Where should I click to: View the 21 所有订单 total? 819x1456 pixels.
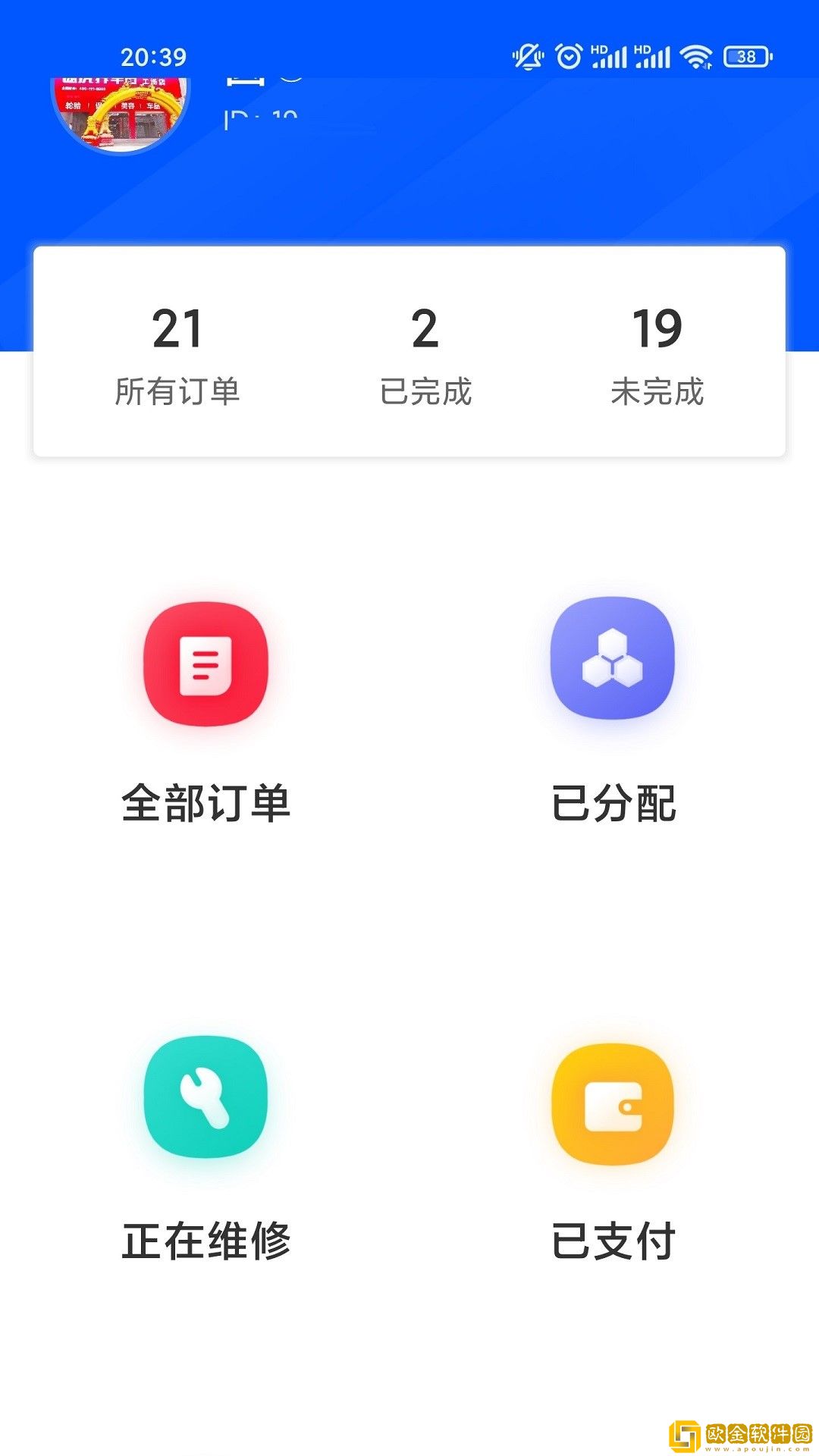[x=177, y=354]
